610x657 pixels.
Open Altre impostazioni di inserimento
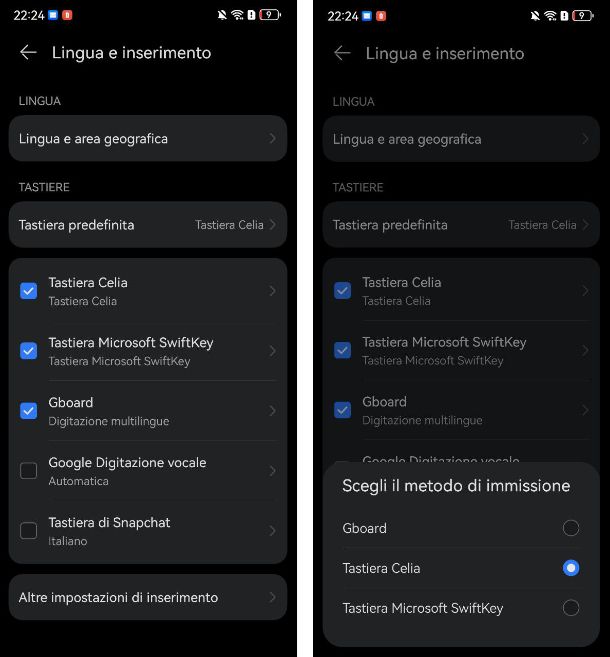[147, 597]
